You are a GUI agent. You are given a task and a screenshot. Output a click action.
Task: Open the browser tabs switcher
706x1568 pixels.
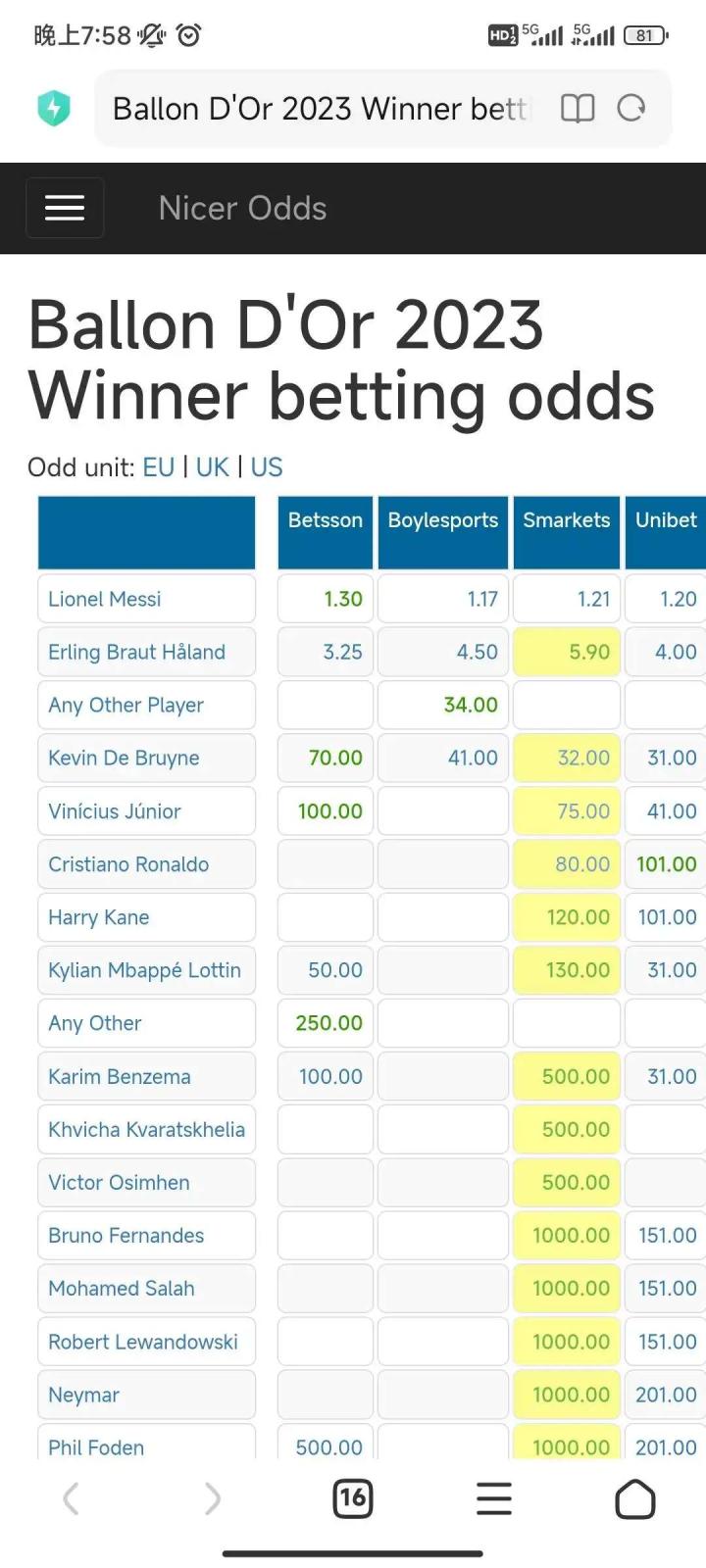point(353,1498)
